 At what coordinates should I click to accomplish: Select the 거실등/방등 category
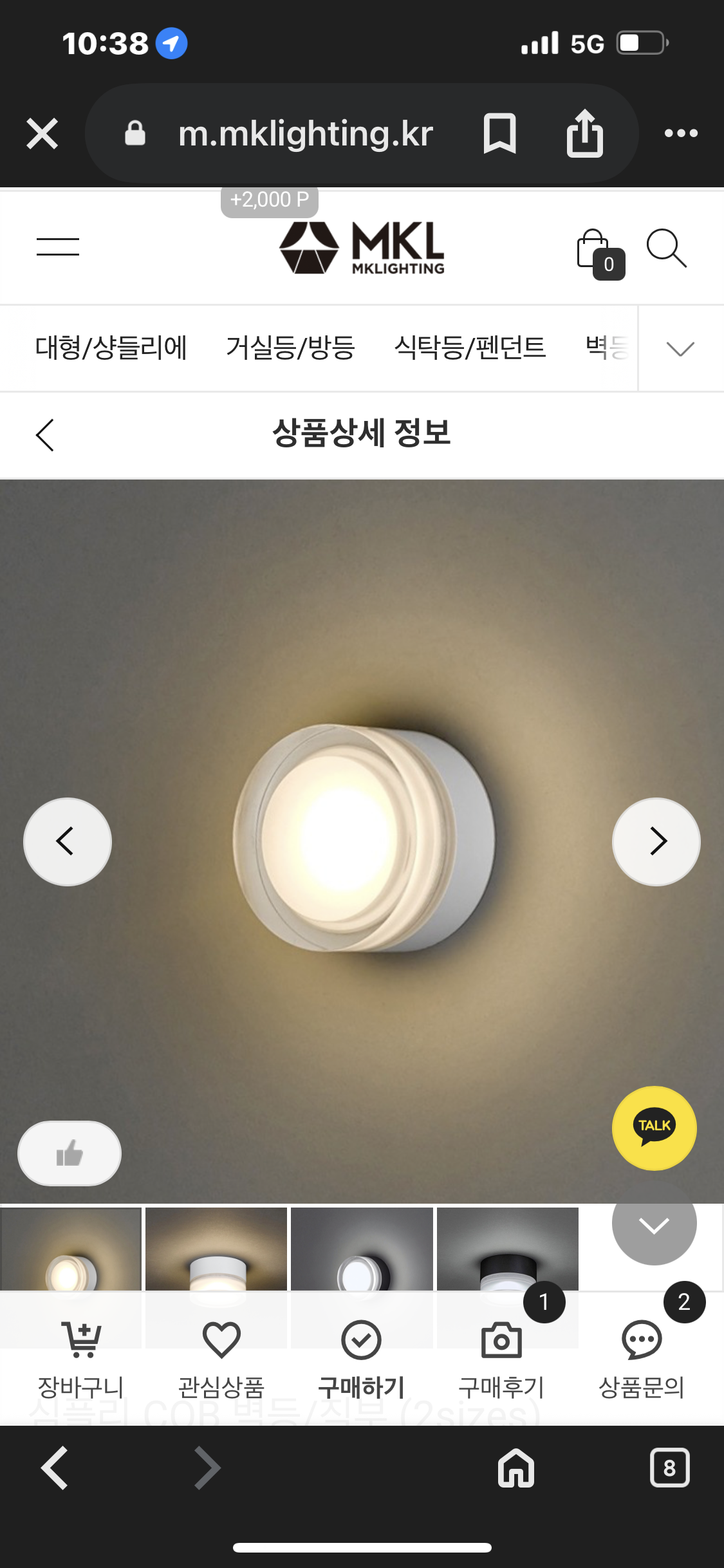point(290,348)
